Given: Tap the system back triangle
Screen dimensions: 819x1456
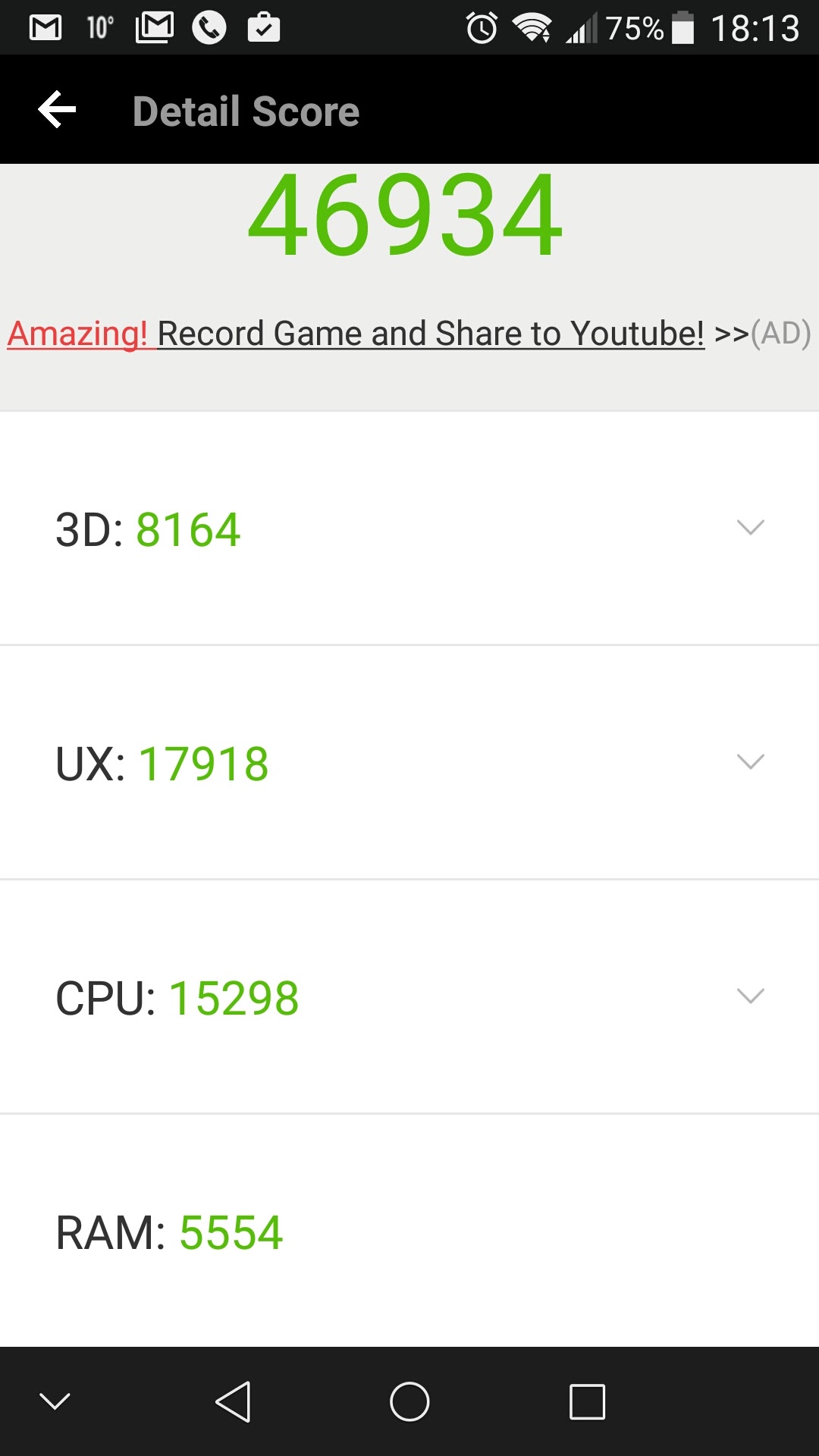Looking at the screenshot, I should [233, 1401].
